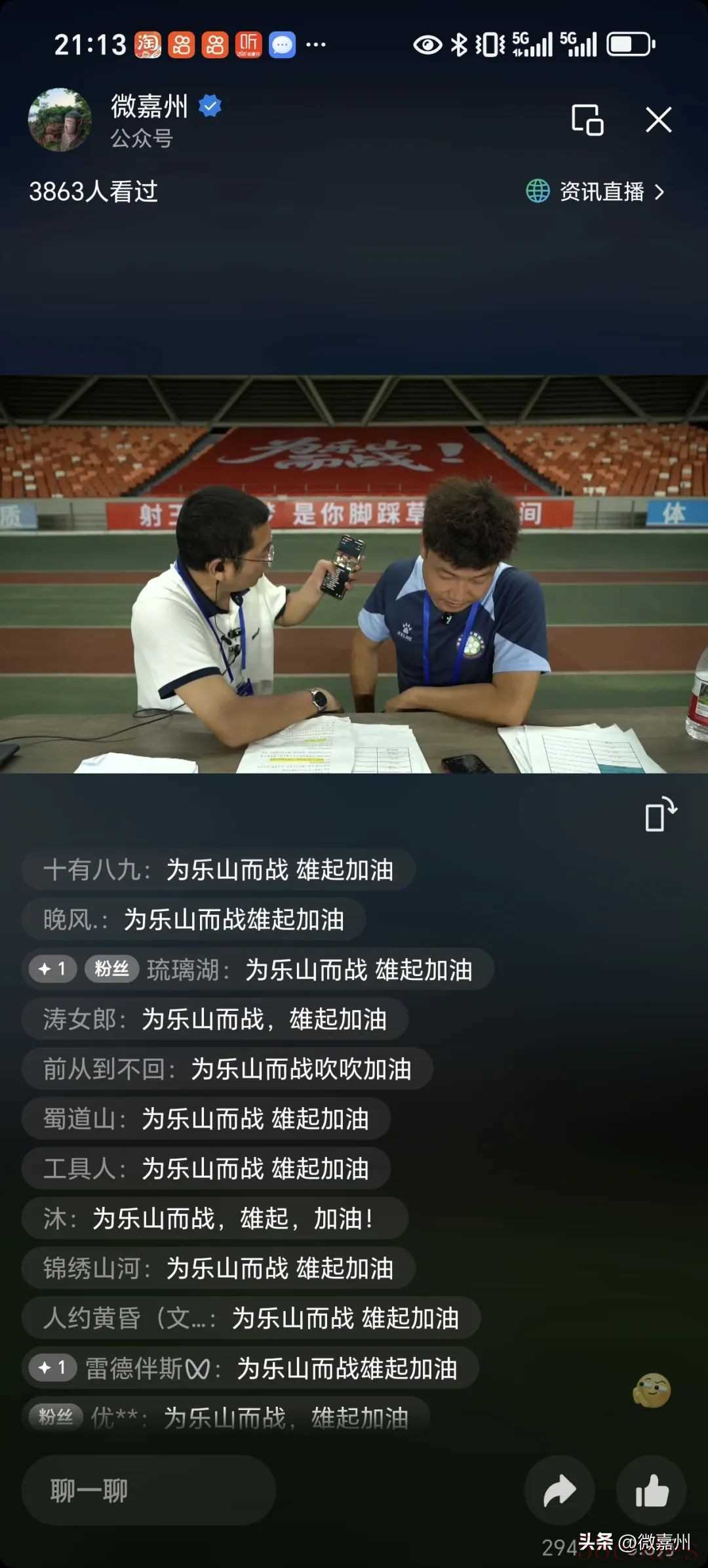Close the live stream

click(658, 120)
